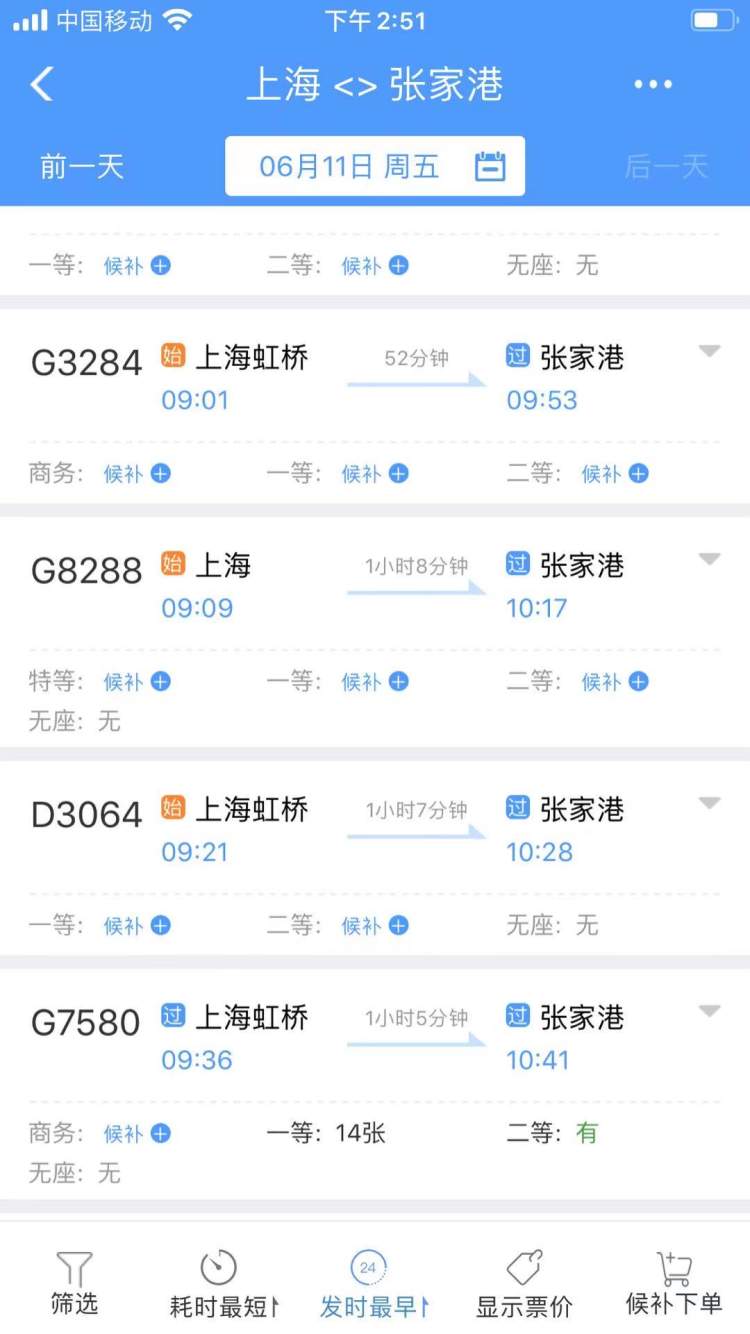Image resolution: width=750 pixels, height=1334 pixels.
Task: Add G8288 特等 seat to waitlist
Action: tap(138, 681)
